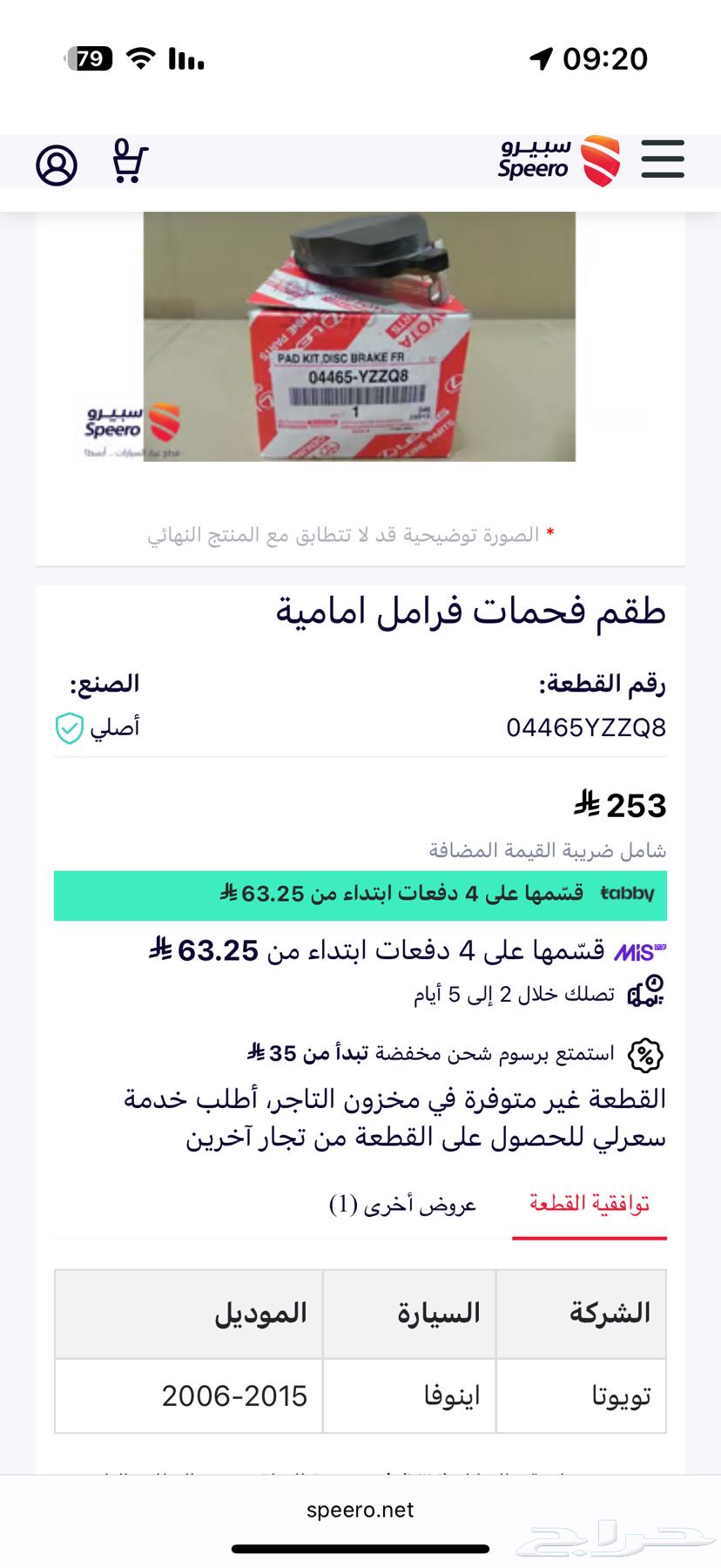Open the hamburger navigation menu
The width and height of the screenshot is (721, 1568).
(663, 160)
